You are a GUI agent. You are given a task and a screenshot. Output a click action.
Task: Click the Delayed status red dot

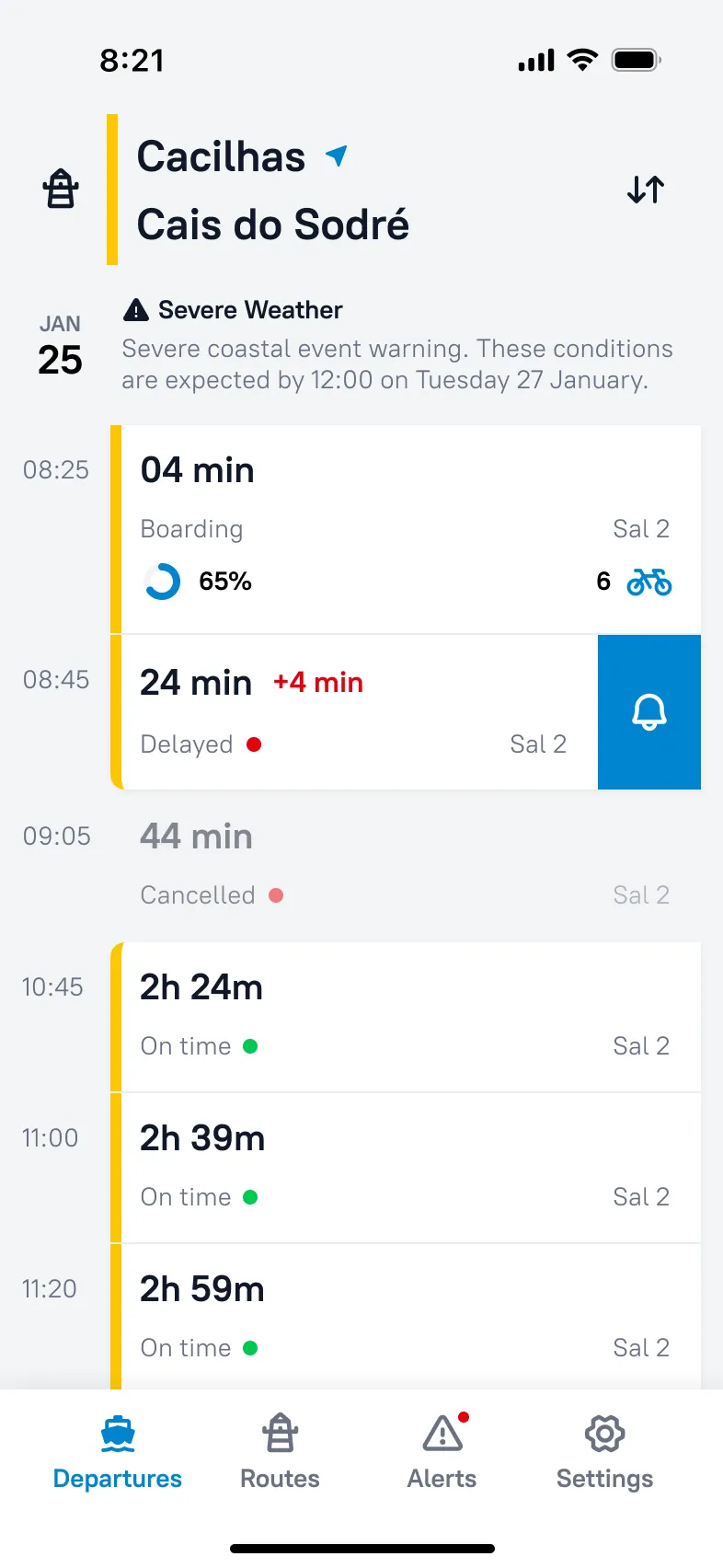(254, 744)
